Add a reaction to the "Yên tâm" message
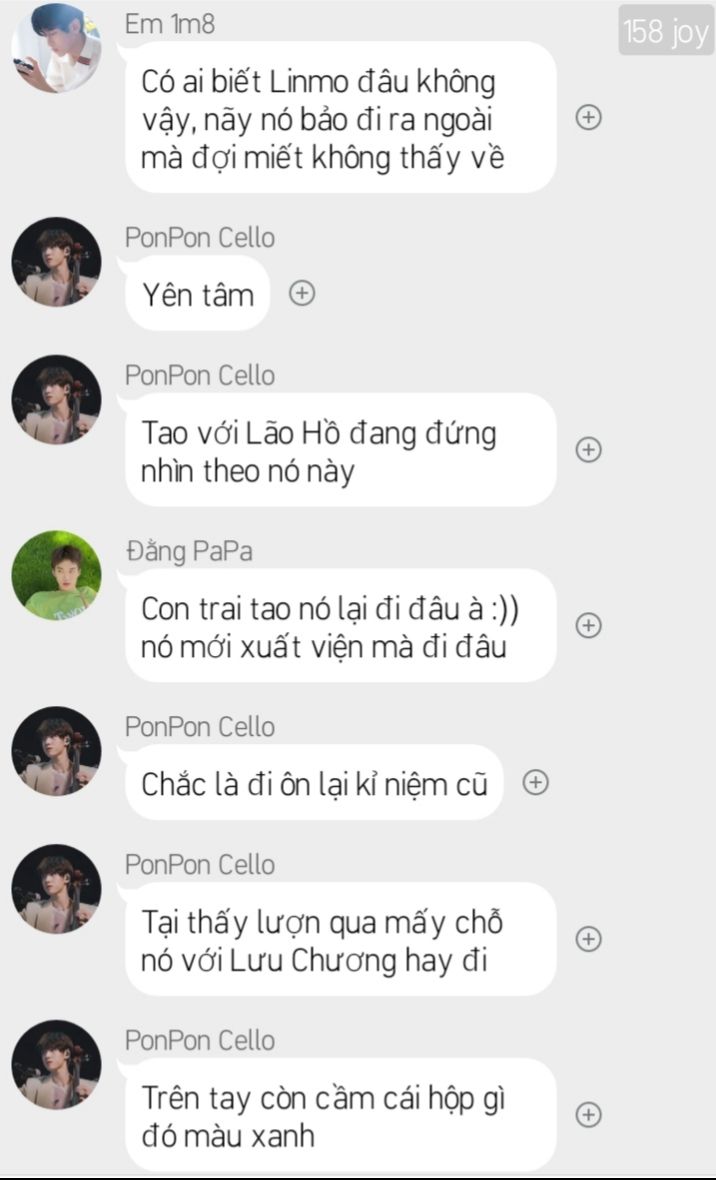 (x=302, y=293)
